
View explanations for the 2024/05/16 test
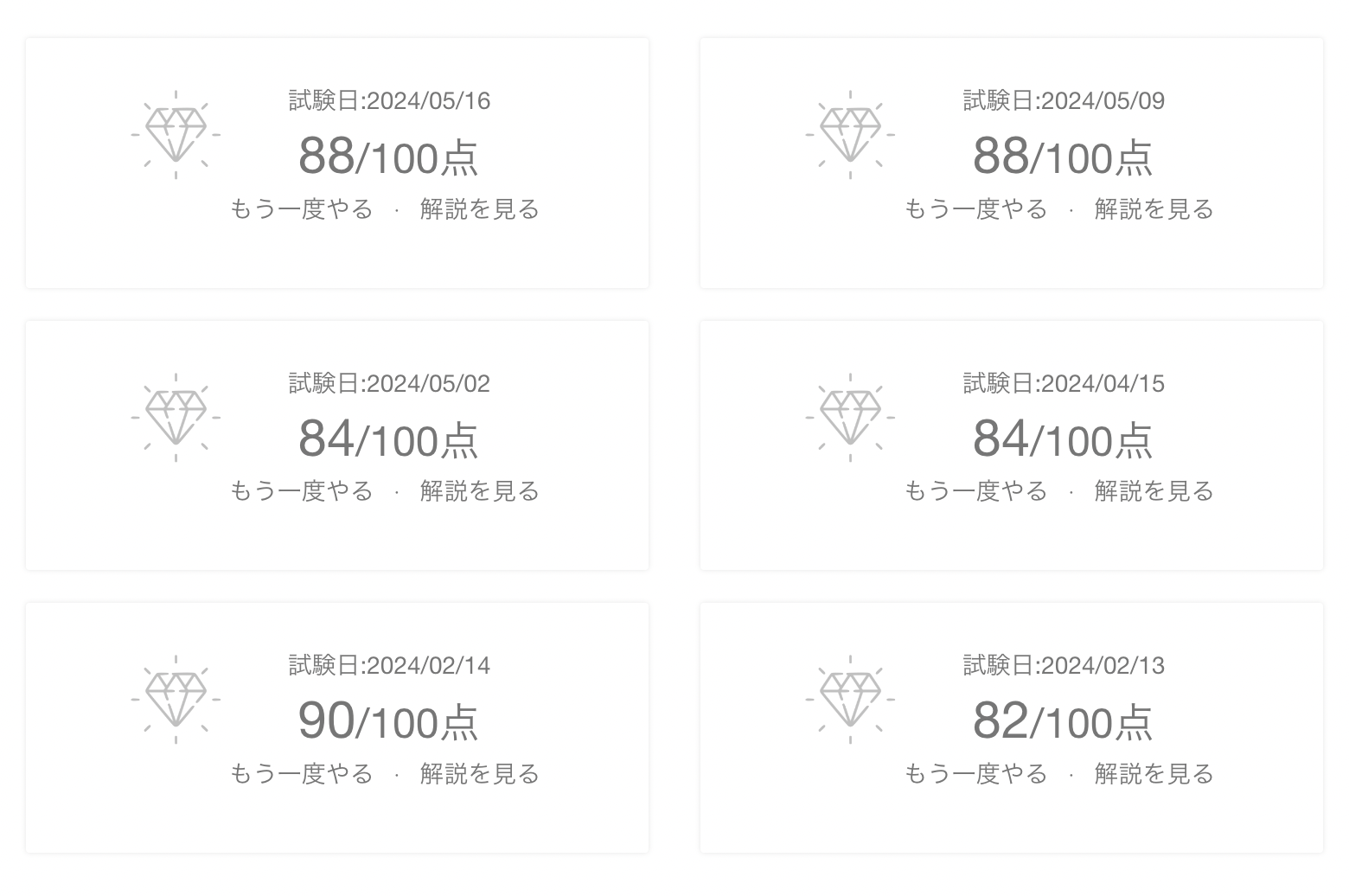click(x=480, y=209)
